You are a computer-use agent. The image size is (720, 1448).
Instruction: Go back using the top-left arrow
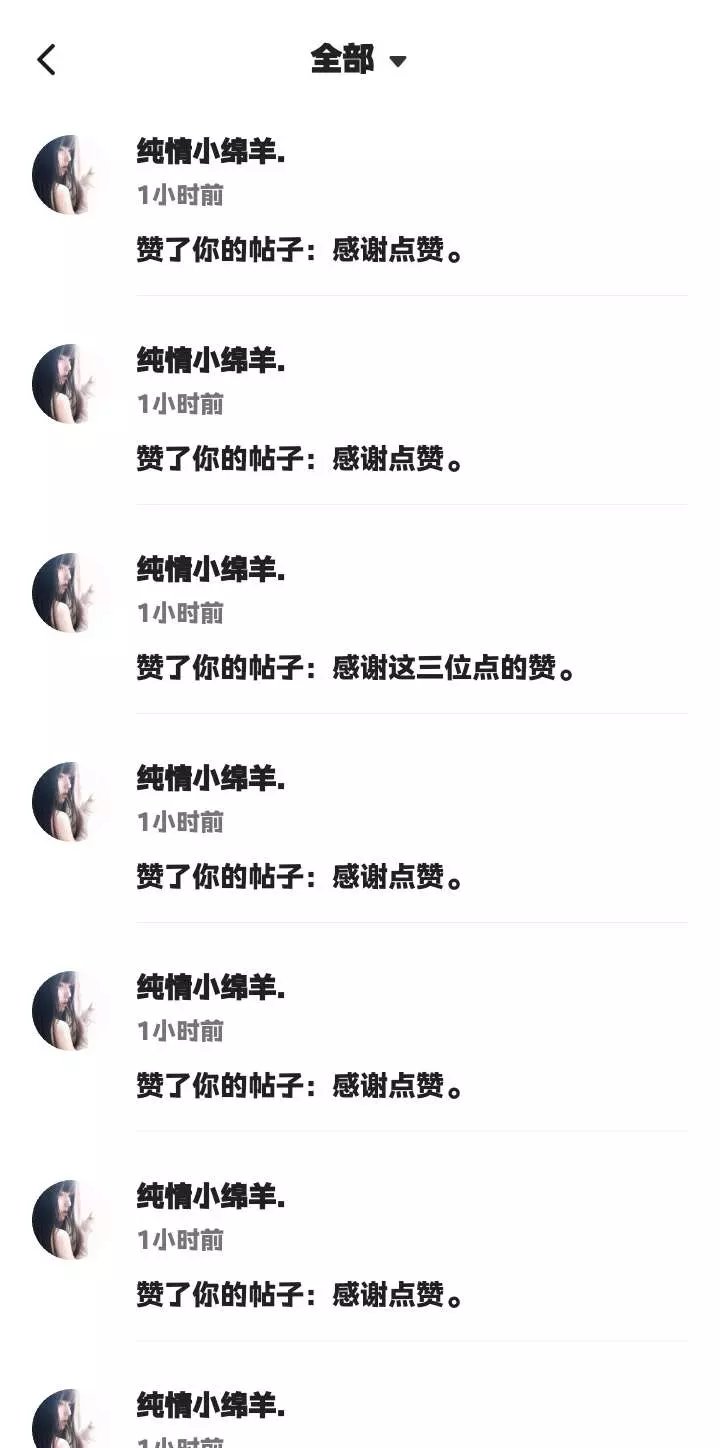point(46,60)
